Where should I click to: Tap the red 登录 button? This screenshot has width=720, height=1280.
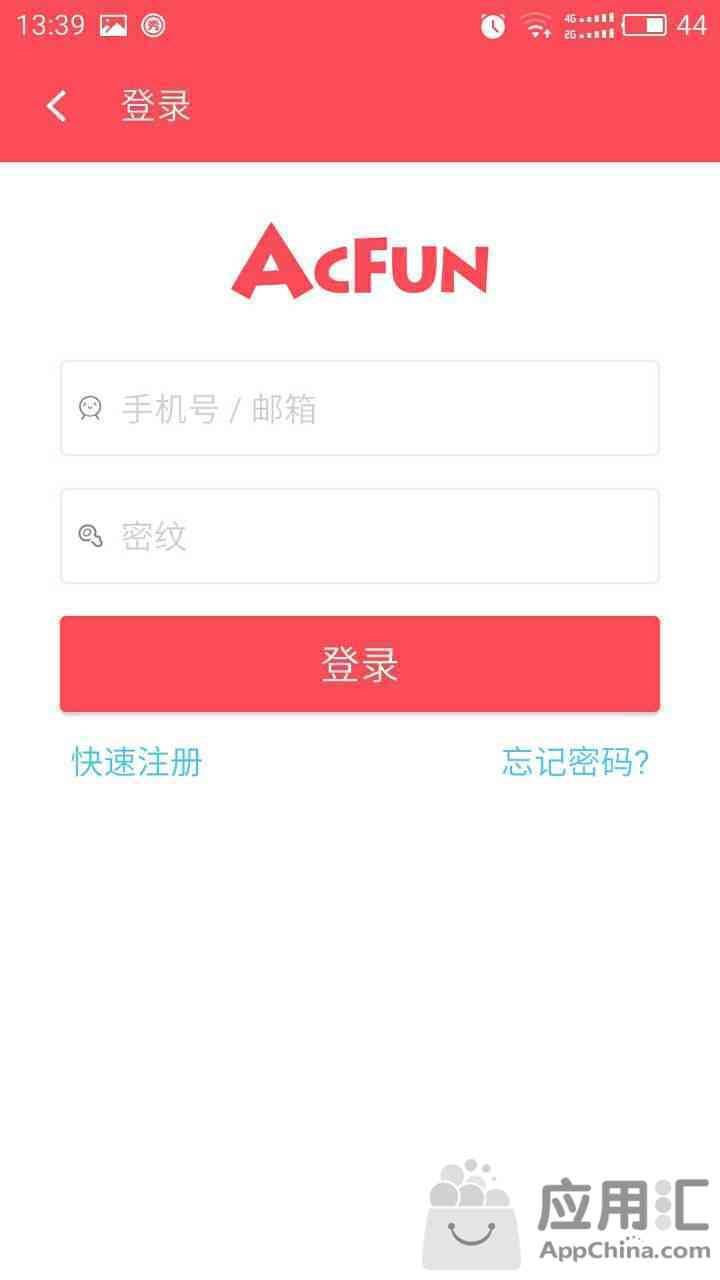tap(360, 664)
